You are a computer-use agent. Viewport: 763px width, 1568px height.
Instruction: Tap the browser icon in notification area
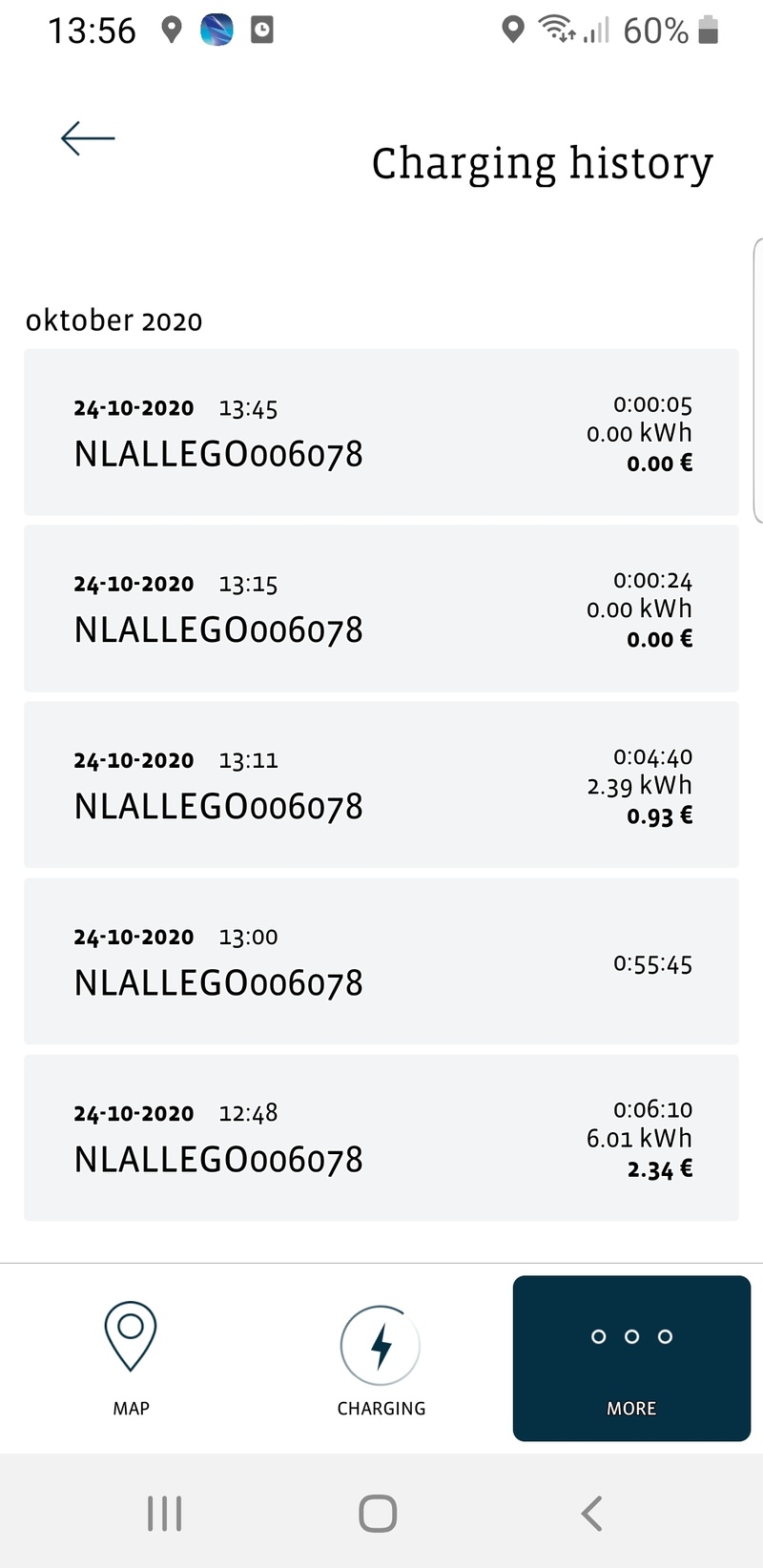(x=217, y=31)
